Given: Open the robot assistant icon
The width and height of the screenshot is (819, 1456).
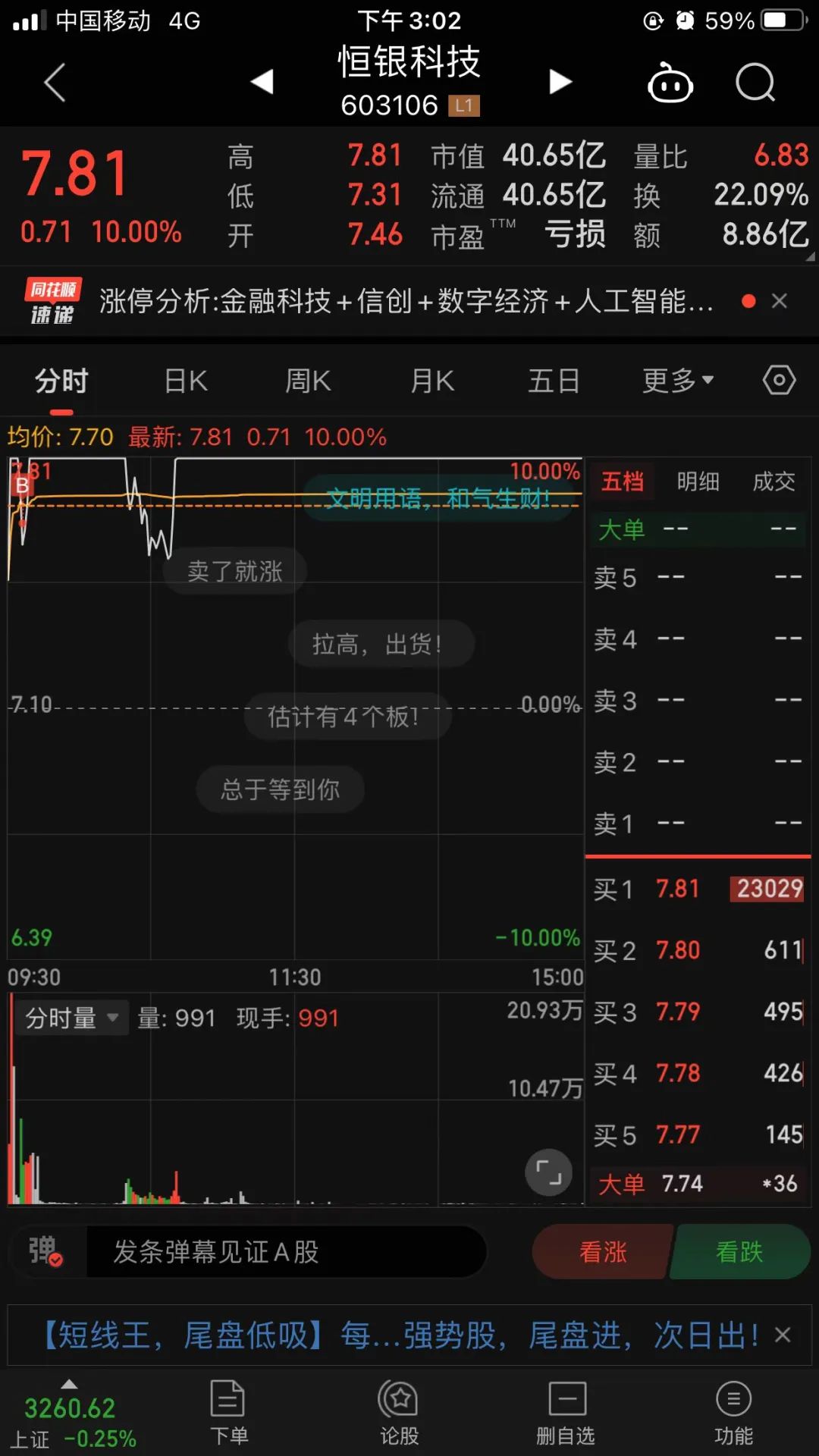Looking at the screenshot, I should [x=670, y=82].
